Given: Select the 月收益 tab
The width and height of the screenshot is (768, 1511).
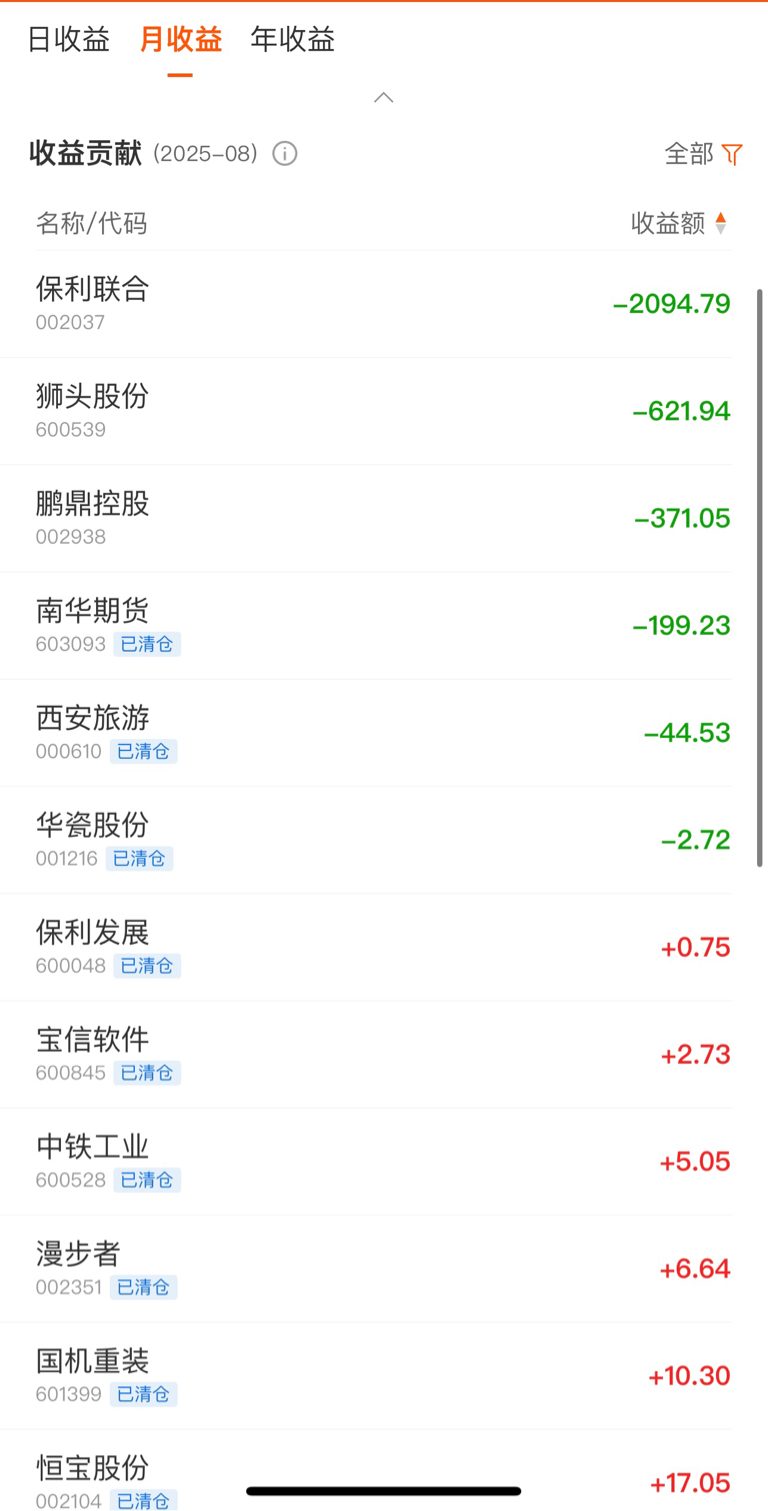Looking at the screenshot, I should click(x=180, y=39).
